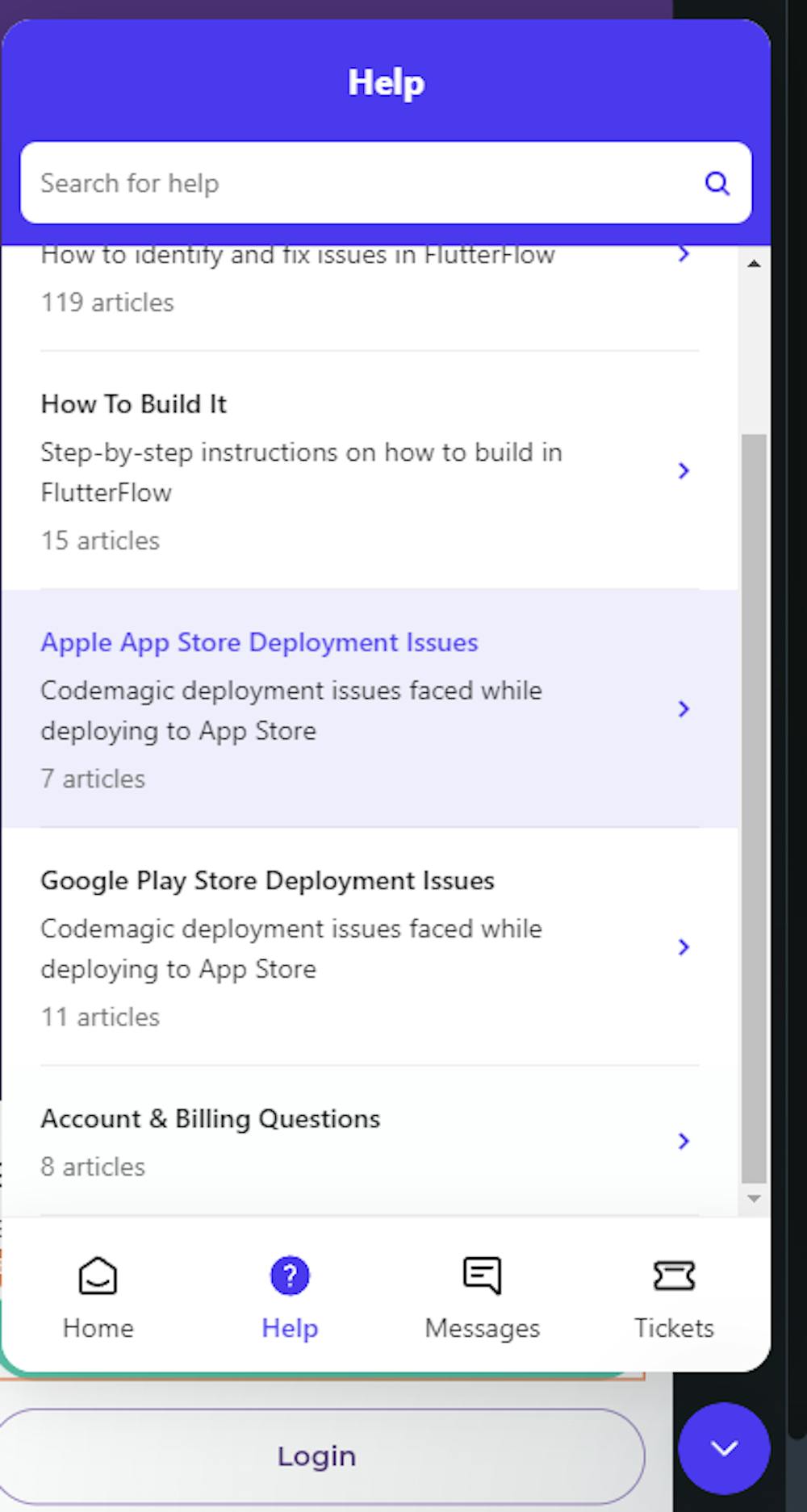The width and height of the screenshot is (807, 1512).
Task: Select the Help tab
Action: pyautogui.click(x=290, y=1296)
